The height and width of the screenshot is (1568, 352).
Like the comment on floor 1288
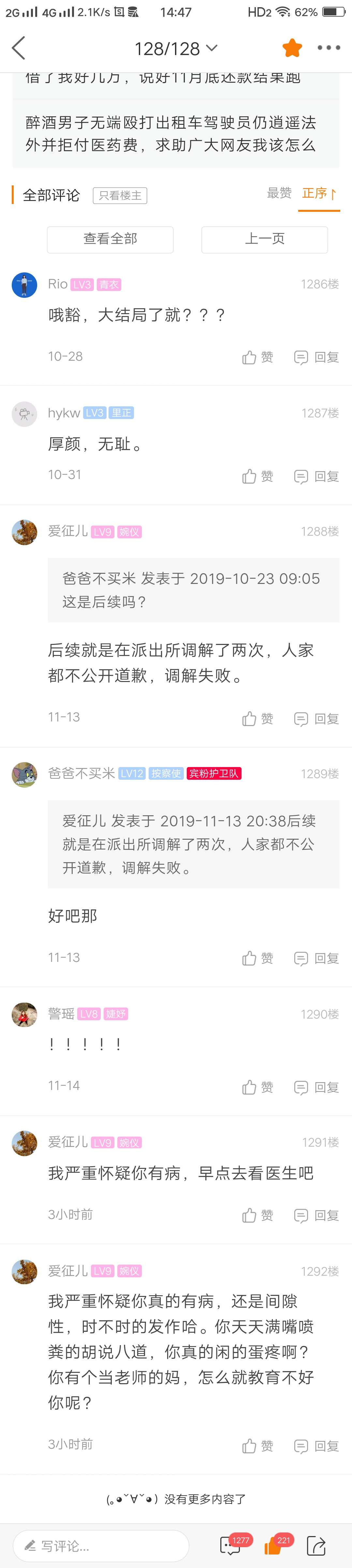pyautogui.click(x=257, y=719)
